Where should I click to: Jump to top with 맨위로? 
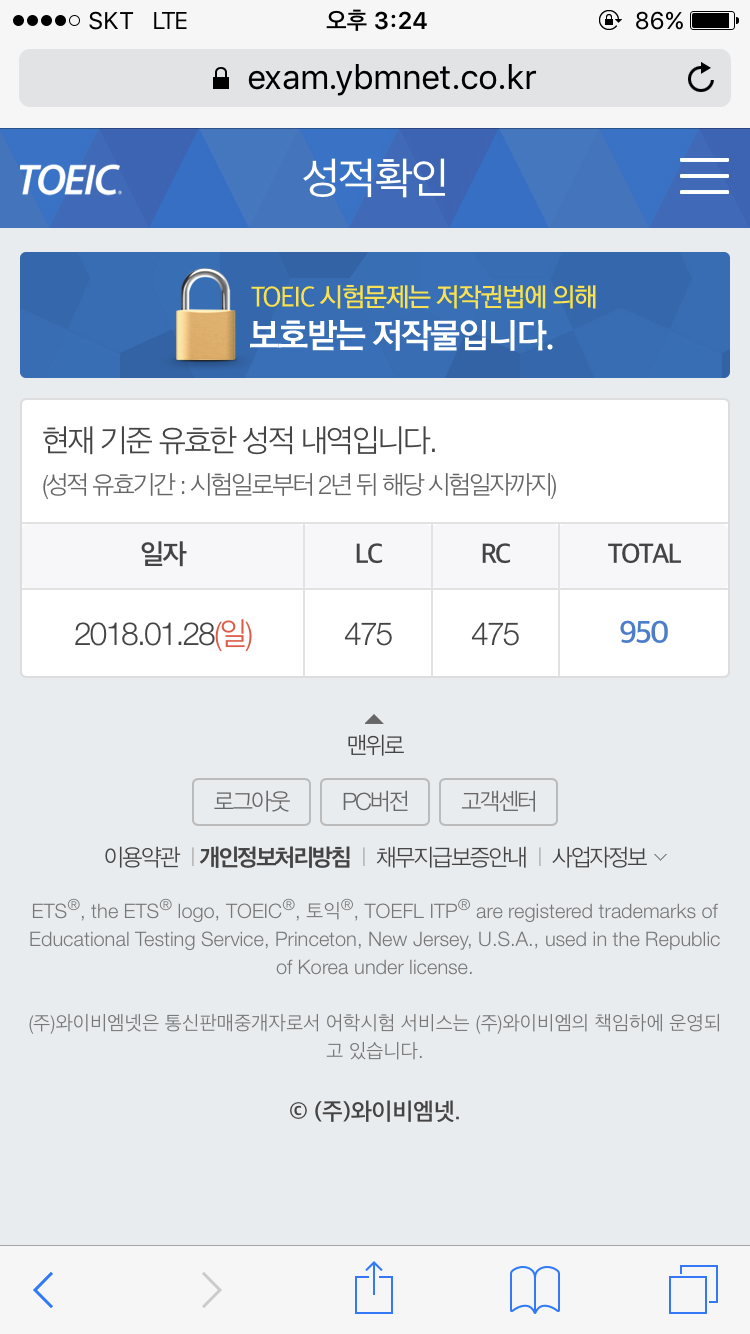375,735
